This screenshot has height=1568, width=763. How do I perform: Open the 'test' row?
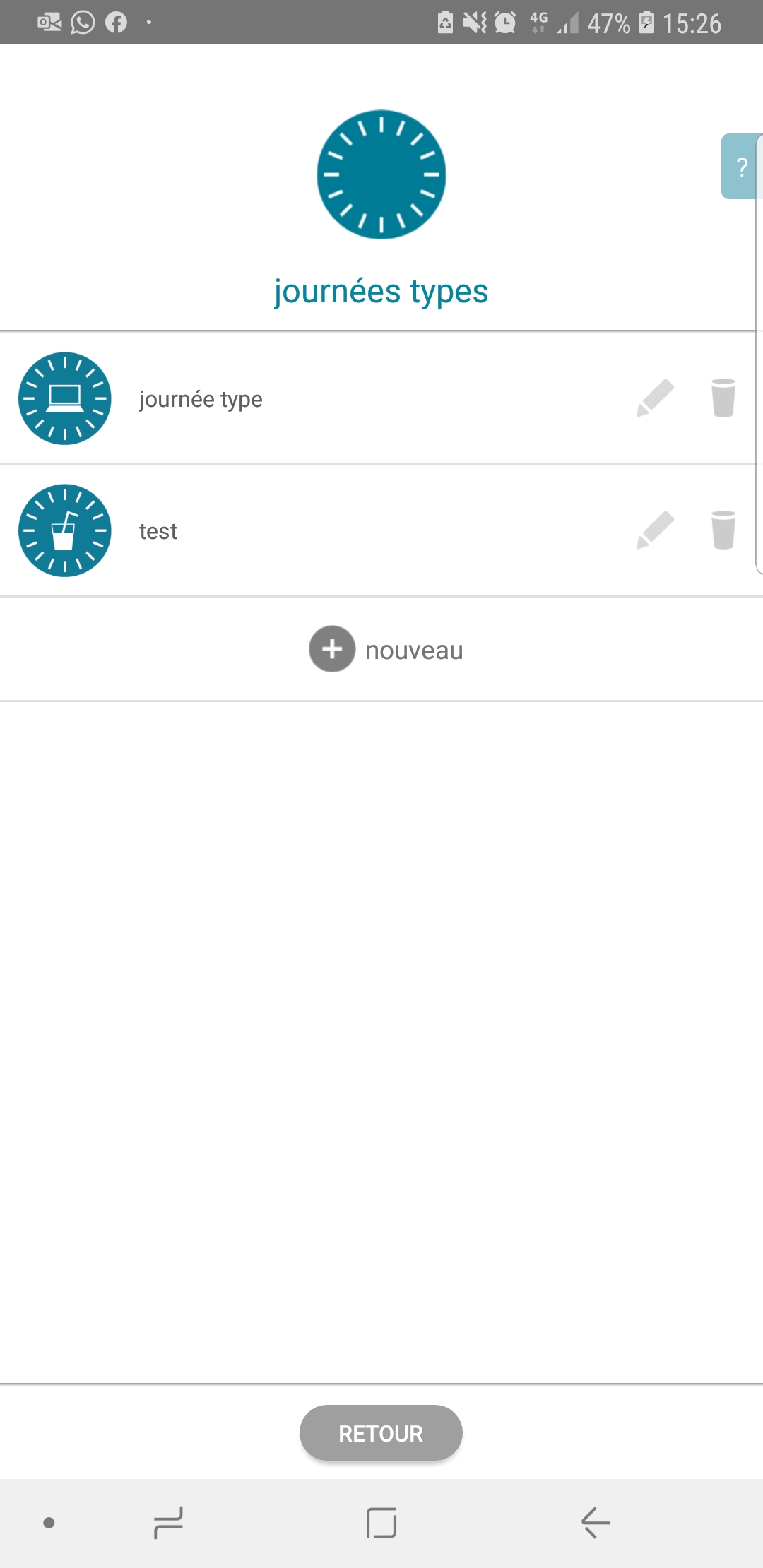158,531
